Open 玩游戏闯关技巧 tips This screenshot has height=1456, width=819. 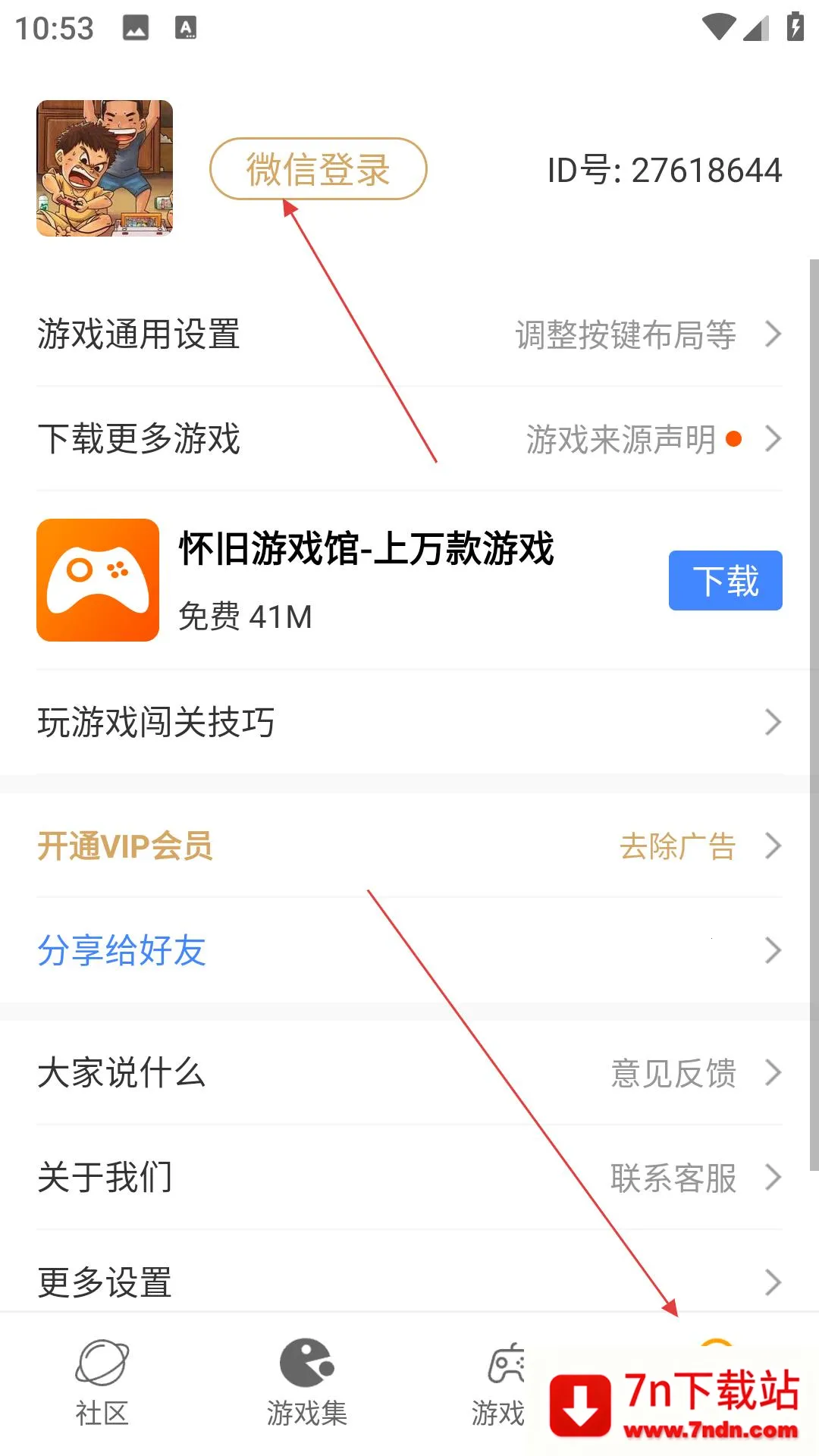click(409, 722)
